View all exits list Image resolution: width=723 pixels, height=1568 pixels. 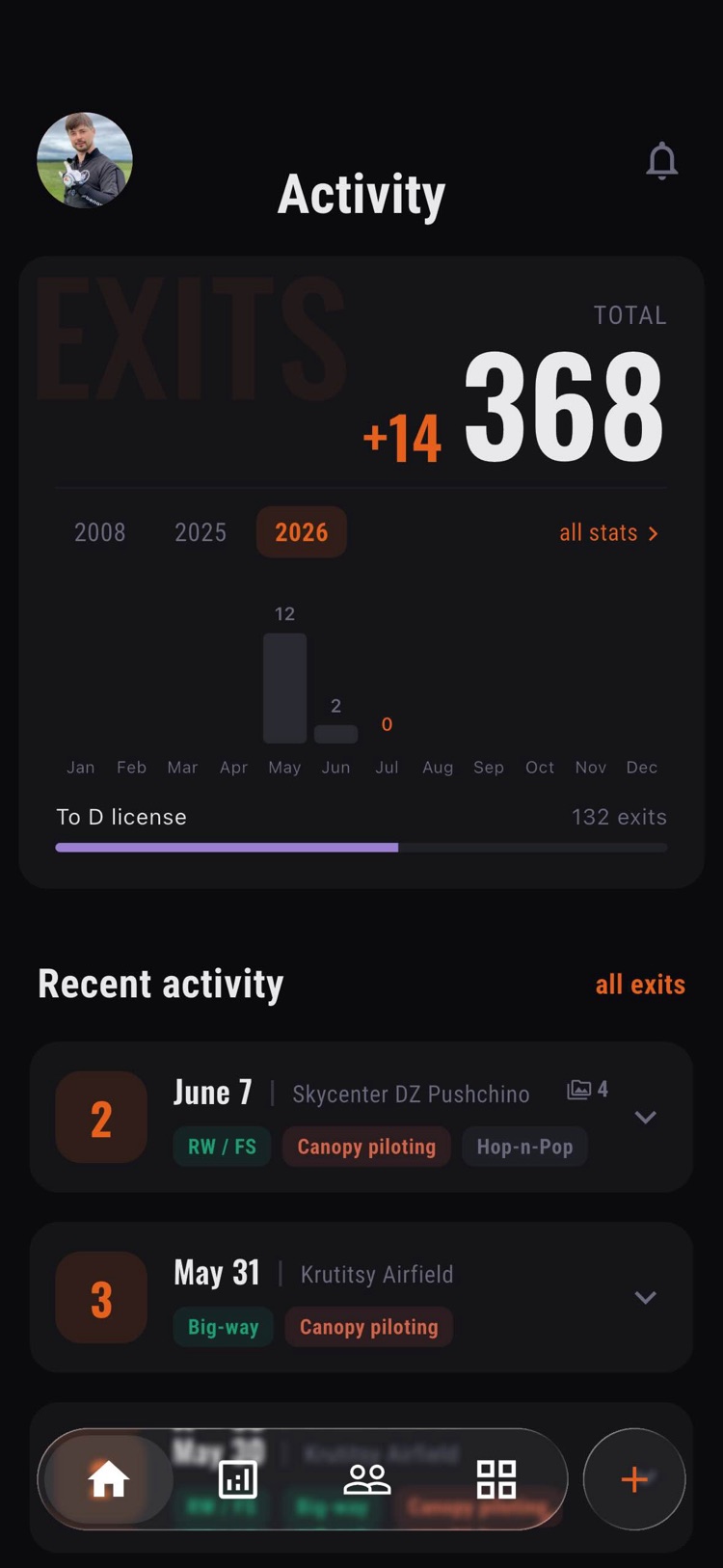tap(640, 984)
